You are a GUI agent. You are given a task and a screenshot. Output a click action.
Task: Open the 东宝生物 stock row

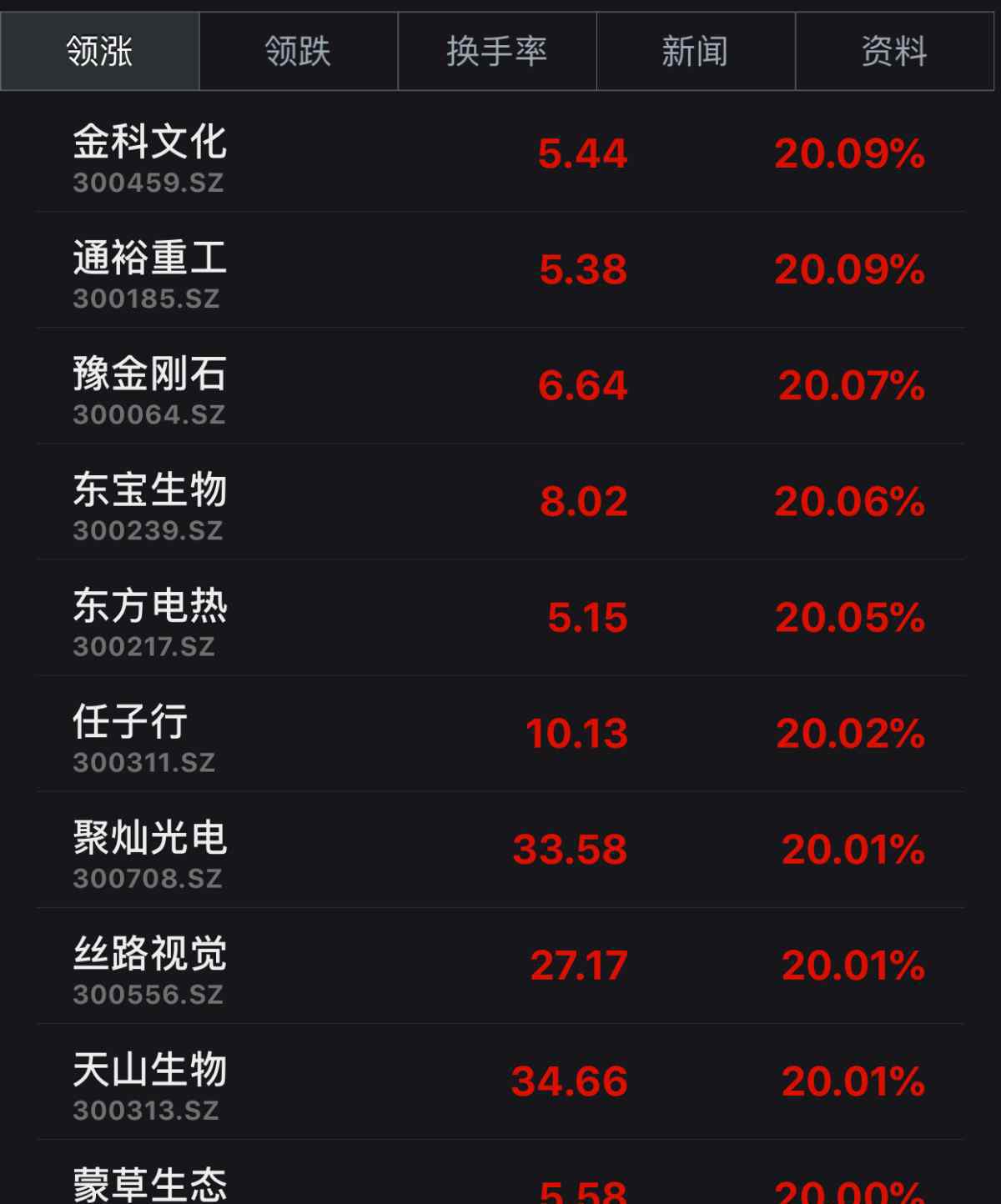pyautogui.click(x=500, y=502)
